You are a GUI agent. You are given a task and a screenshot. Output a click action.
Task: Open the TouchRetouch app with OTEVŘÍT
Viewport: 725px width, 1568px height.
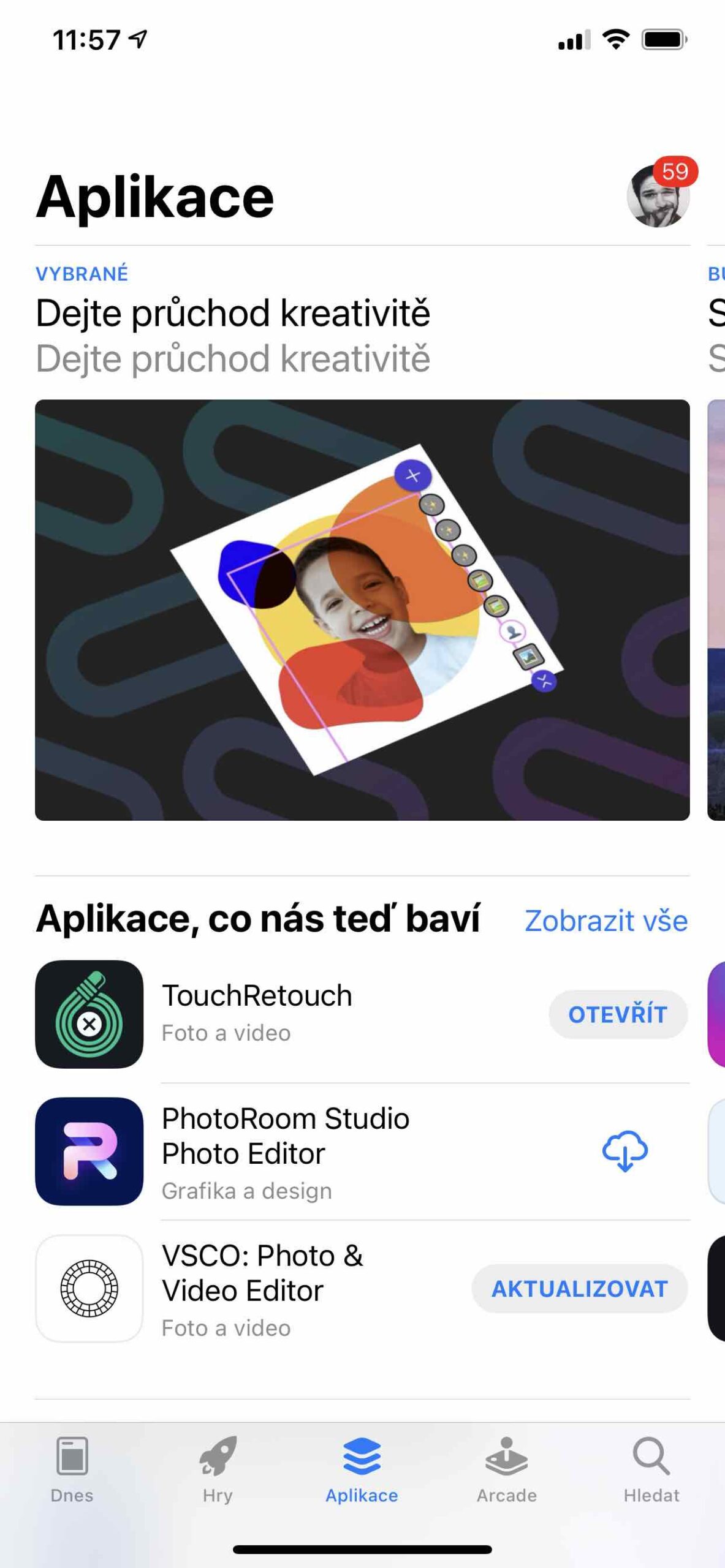pos(617,1014)
